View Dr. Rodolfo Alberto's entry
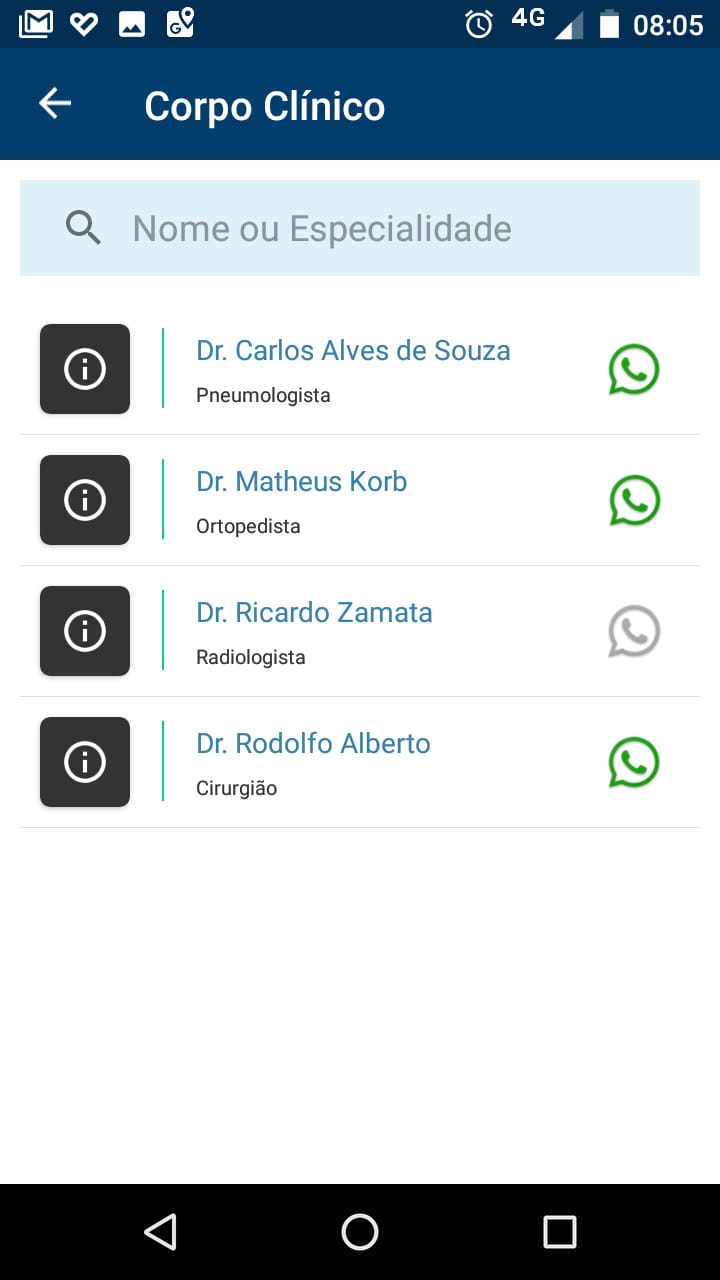The width and height of the screenshot is (720, 1280). (360, 762)
